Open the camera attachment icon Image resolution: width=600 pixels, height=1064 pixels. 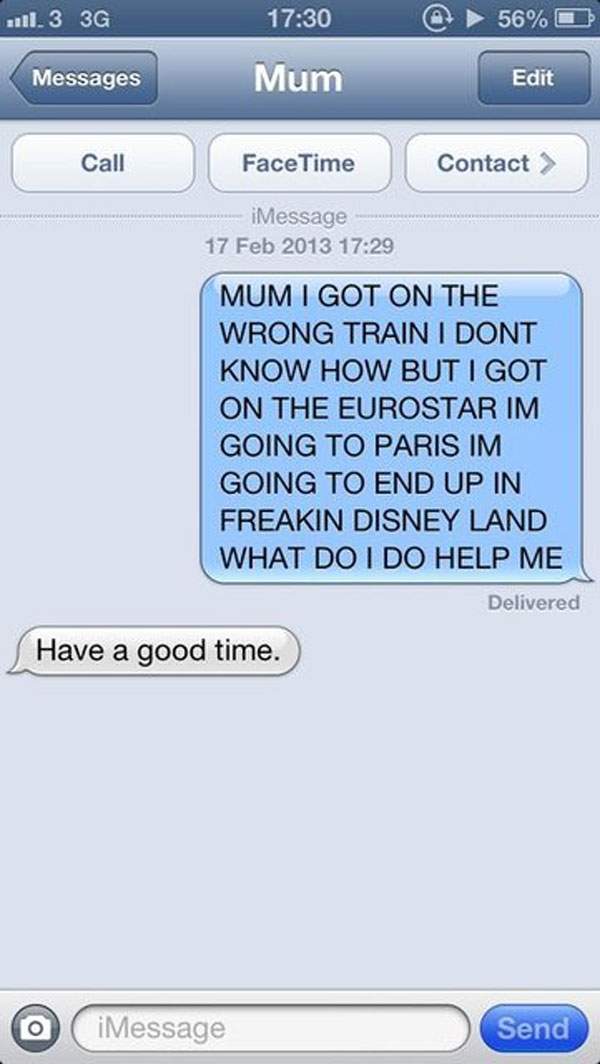coord(37,1027)
